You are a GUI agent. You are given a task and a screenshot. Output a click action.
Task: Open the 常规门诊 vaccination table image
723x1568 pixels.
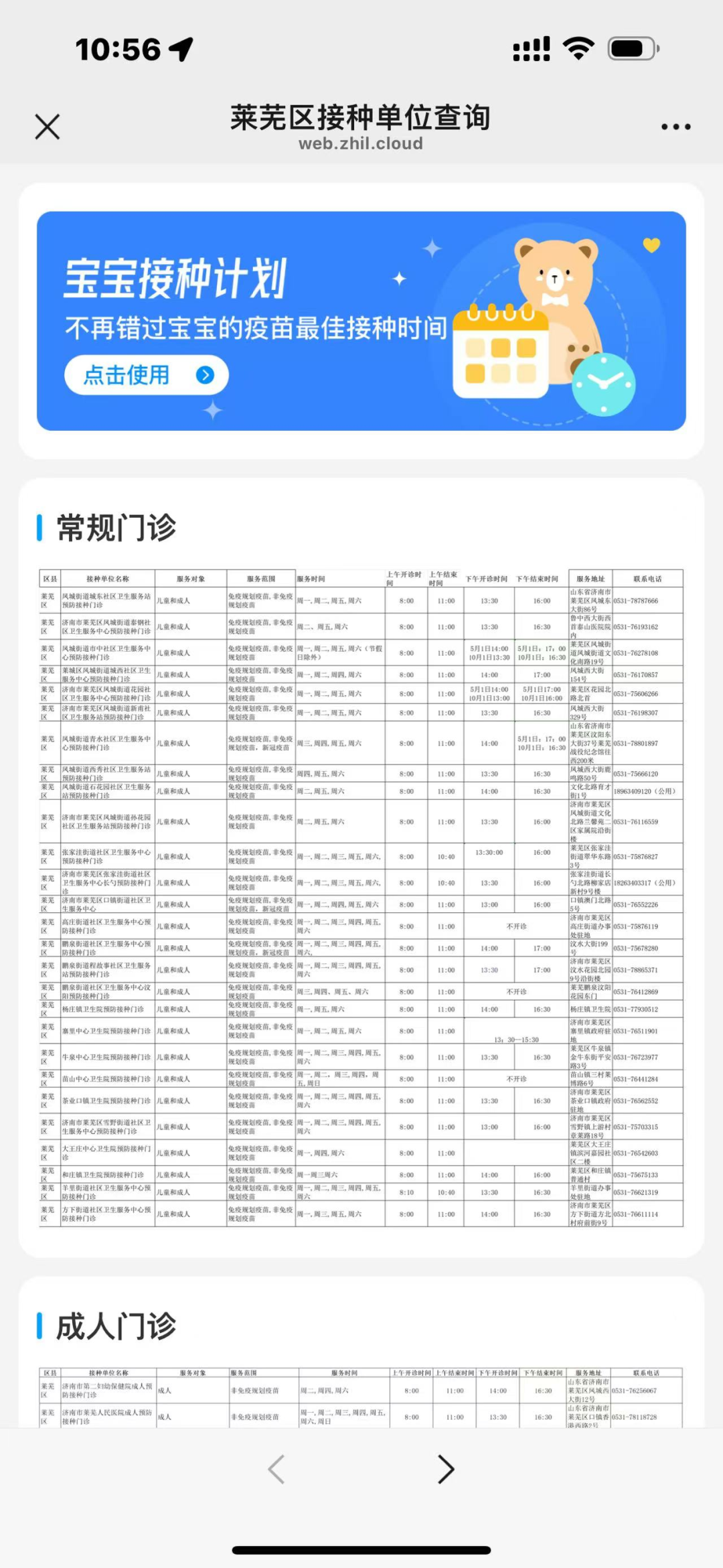pyautogui.click(x=361, y=898)
